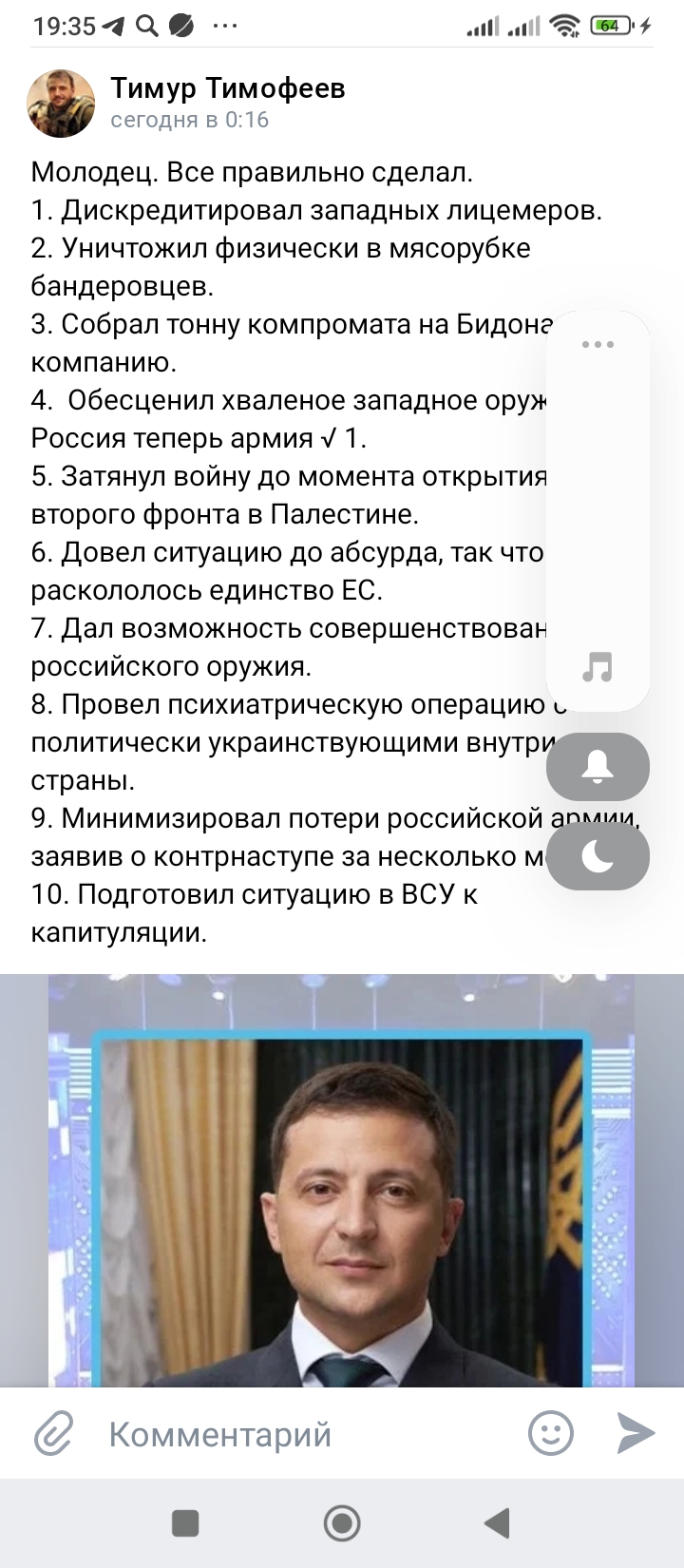Screen dimensions: 684x1568
Task: Go to the home screen
Action: point(342,1523)
